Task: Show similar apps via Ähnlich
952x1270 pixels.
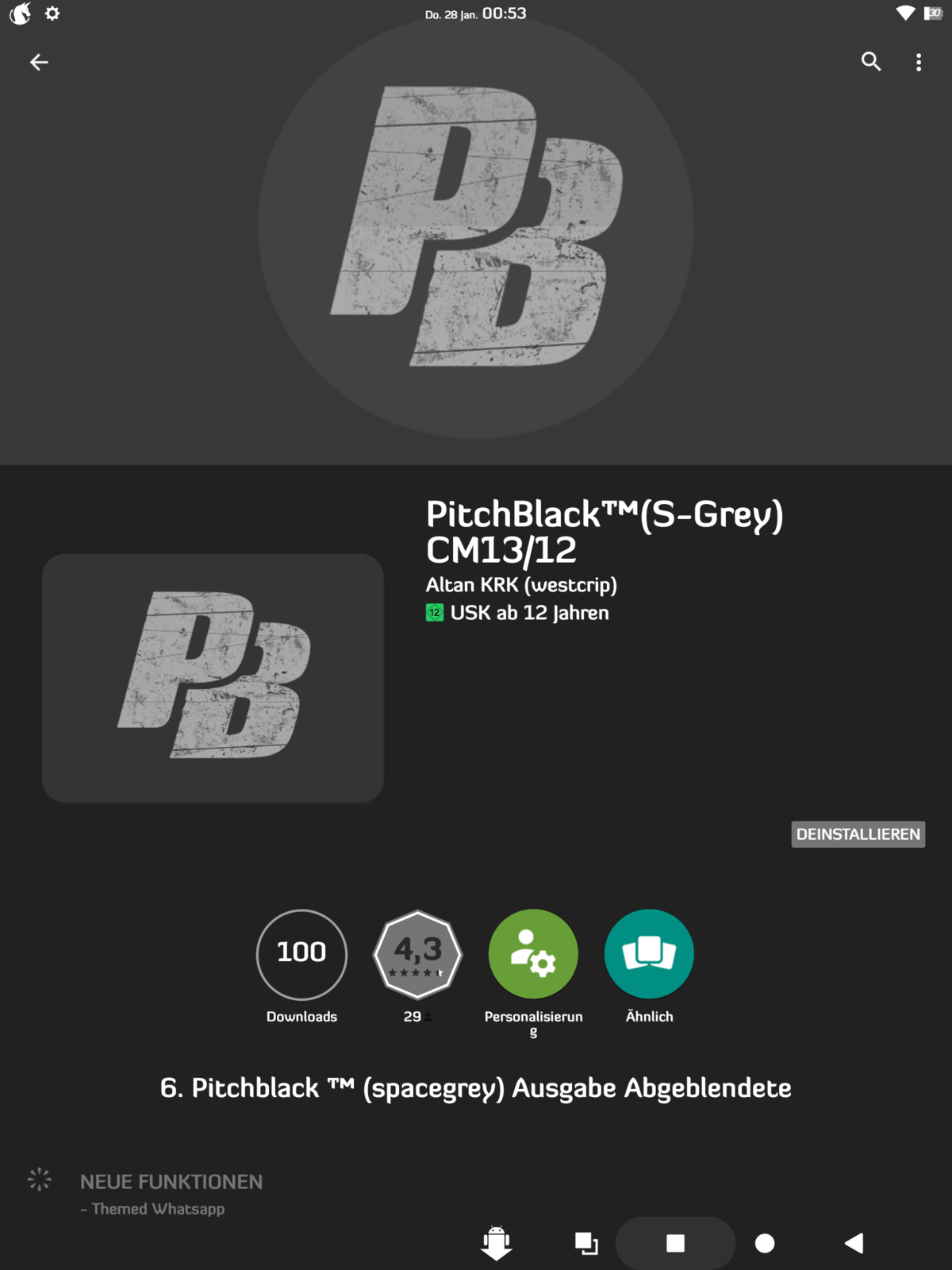Action: (x=649, y=953)
